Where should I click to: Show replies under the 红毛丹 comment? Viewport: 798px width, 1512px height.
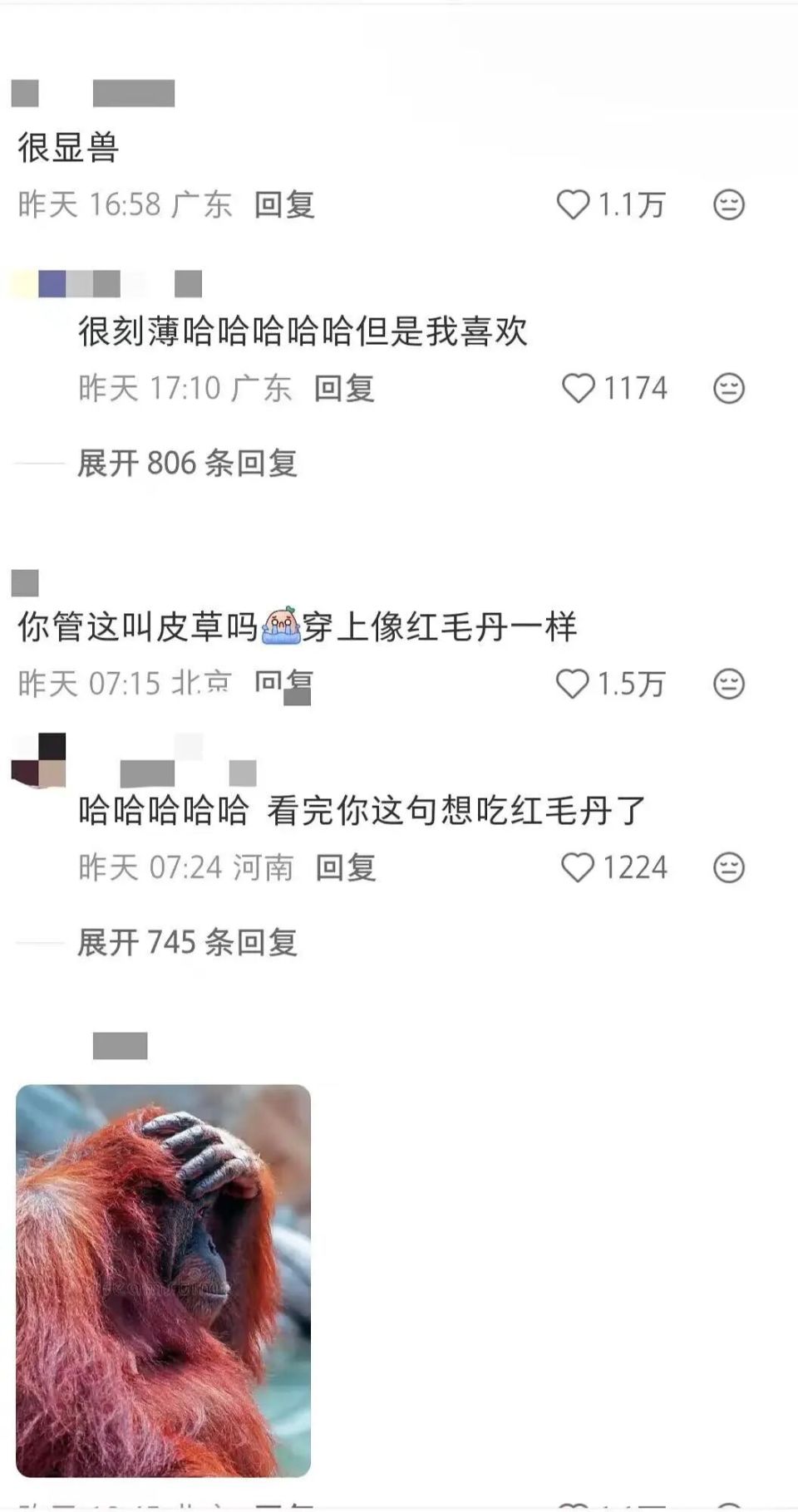click(187, 941)
